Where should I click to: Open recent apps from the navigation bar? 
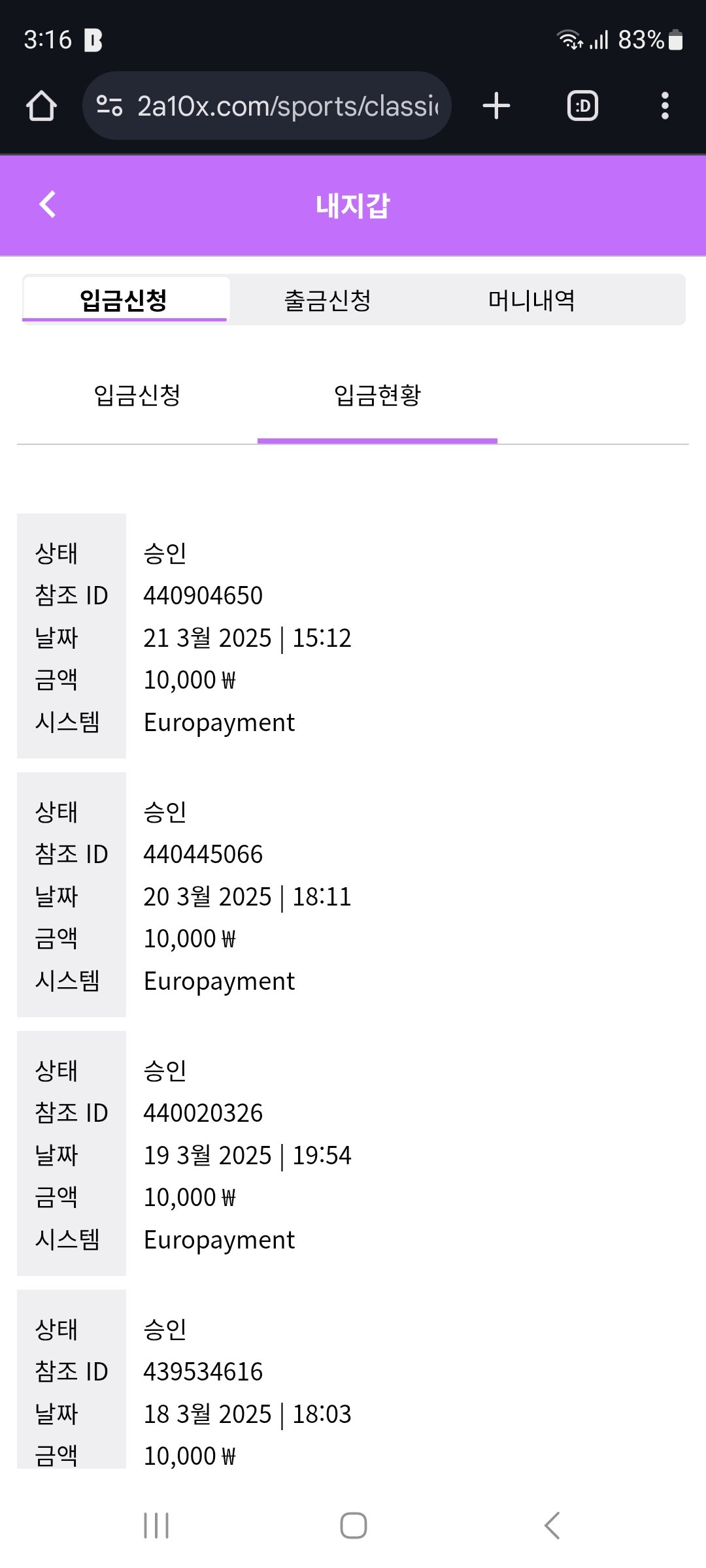[156, 1526]
